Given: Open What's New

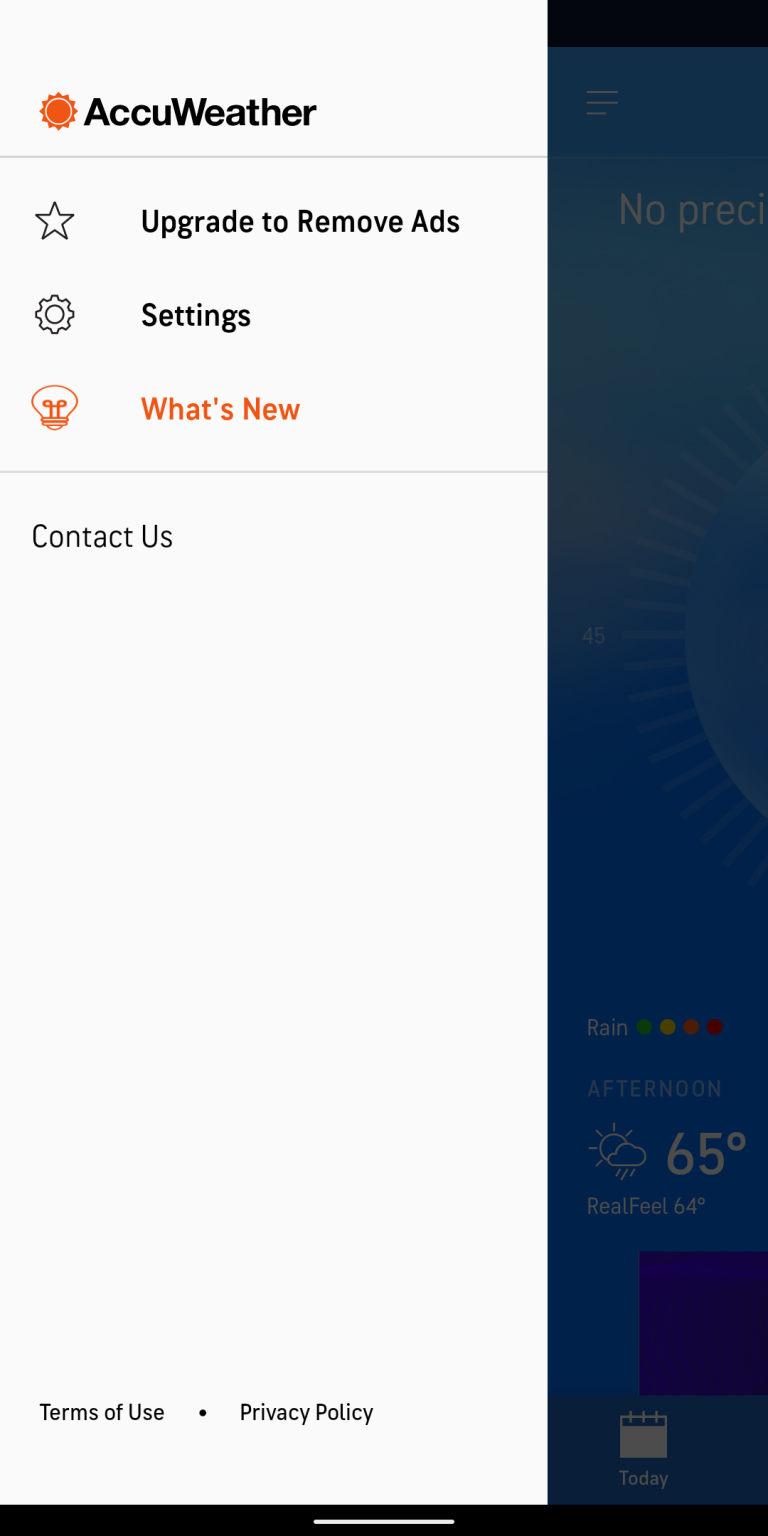Looking at the screenshot, I should pyautogui.click(x=219, y=409).
